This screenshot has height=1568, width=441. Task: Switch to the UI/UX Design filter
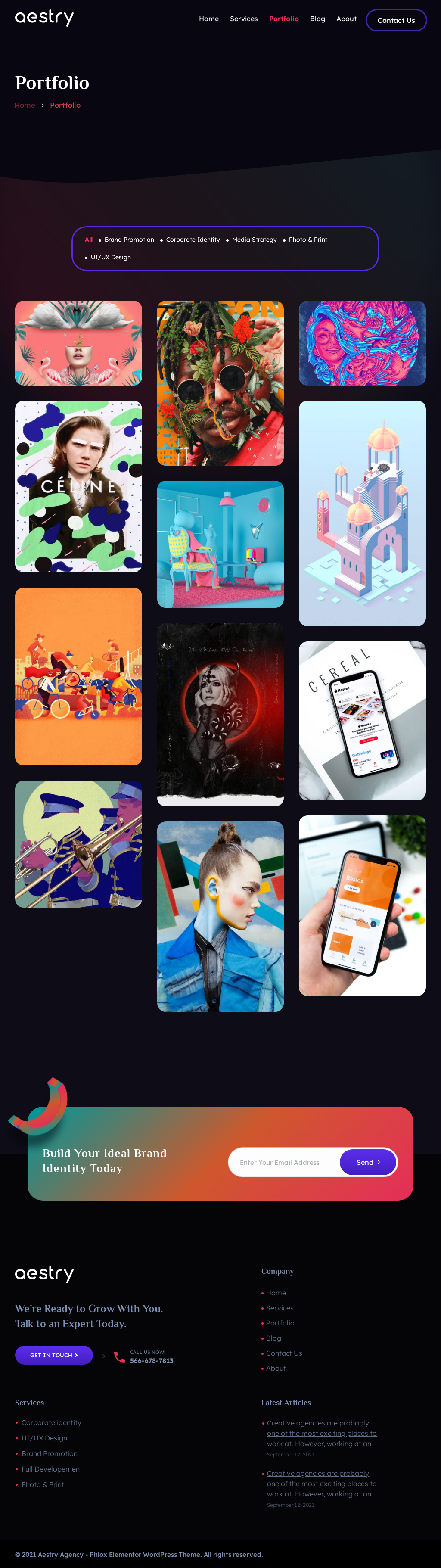click(x=111, y=258)
